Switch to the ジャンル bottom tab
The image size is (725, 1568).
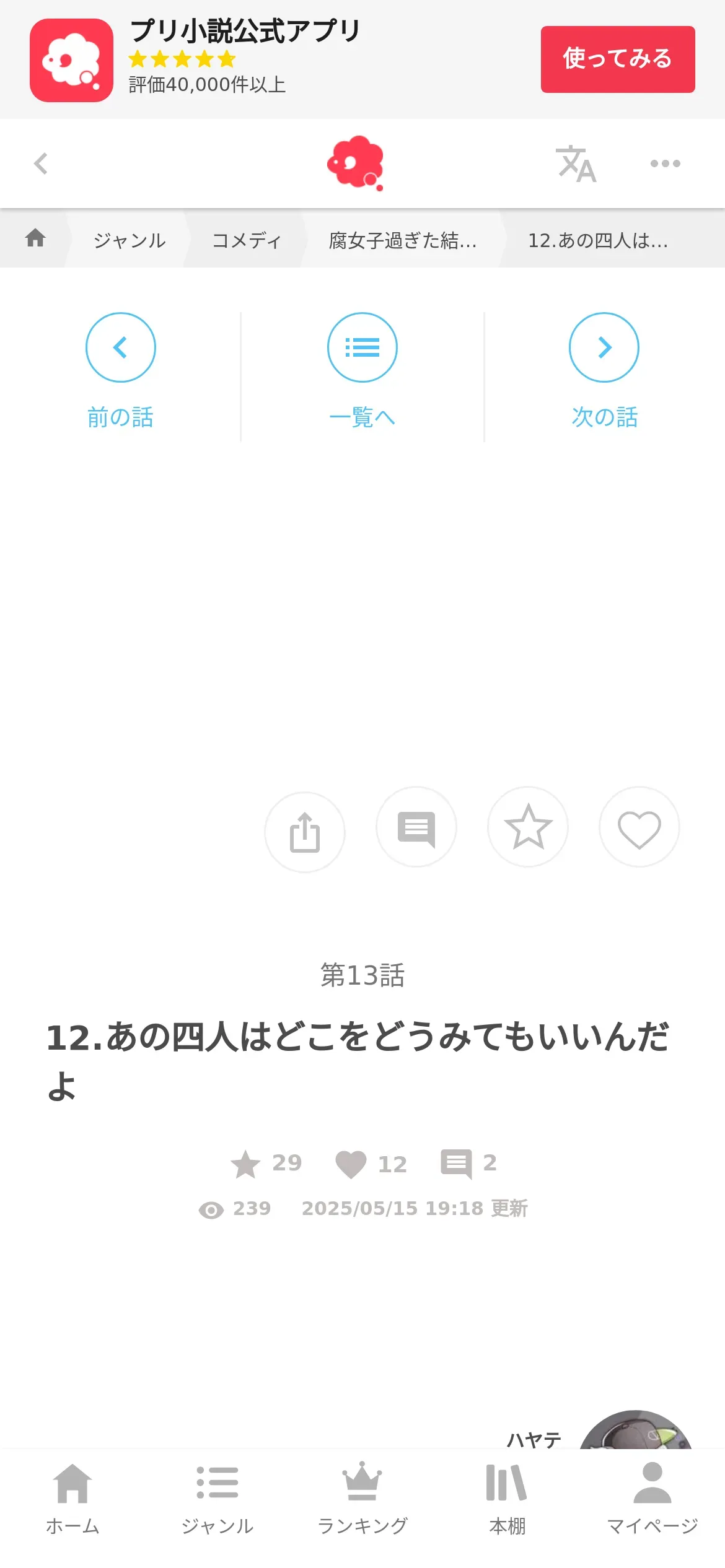pos(217,1499)
